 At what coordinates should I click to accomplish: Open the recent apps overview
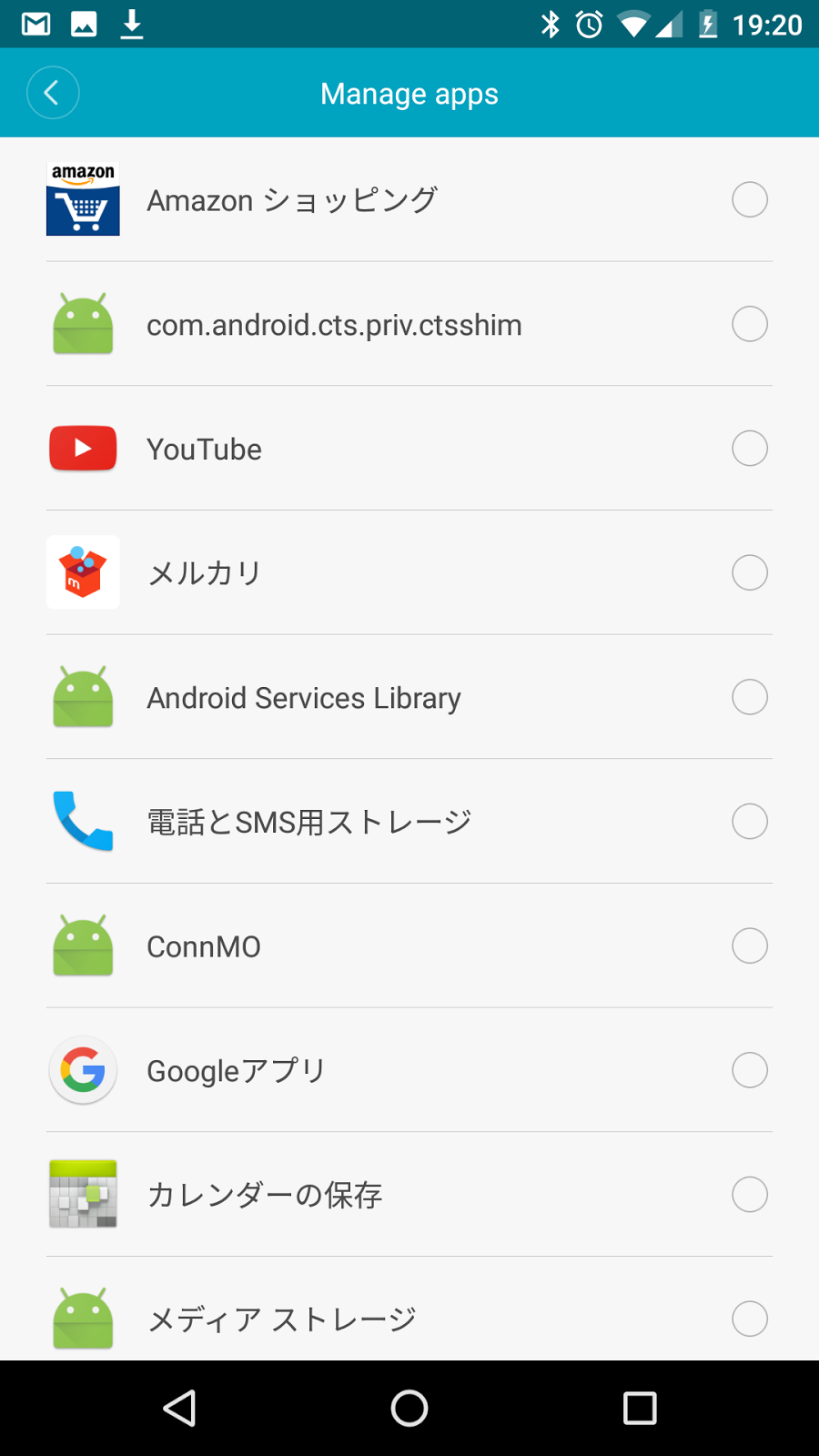(640, 1408)
